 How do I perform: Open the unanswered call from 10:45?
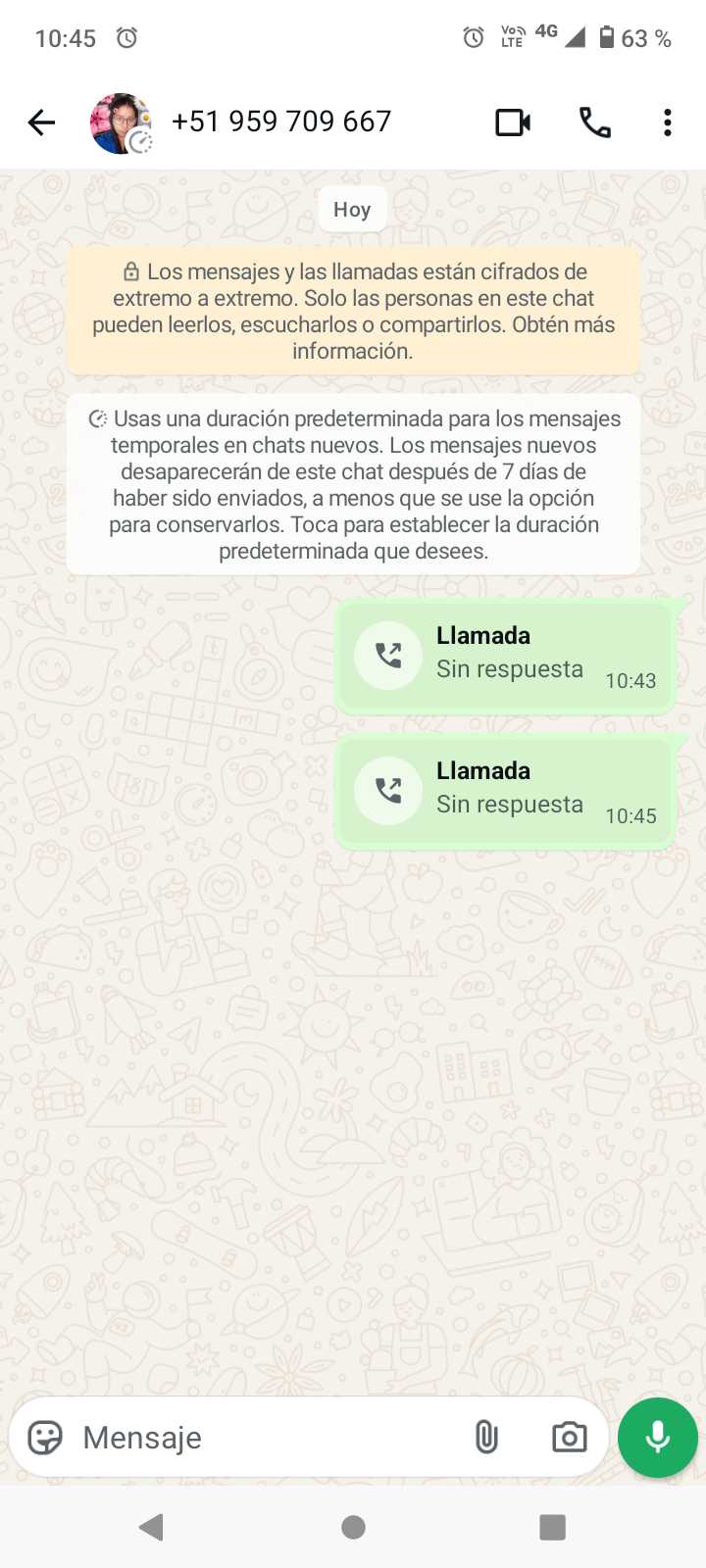click(x=505, y=790)
